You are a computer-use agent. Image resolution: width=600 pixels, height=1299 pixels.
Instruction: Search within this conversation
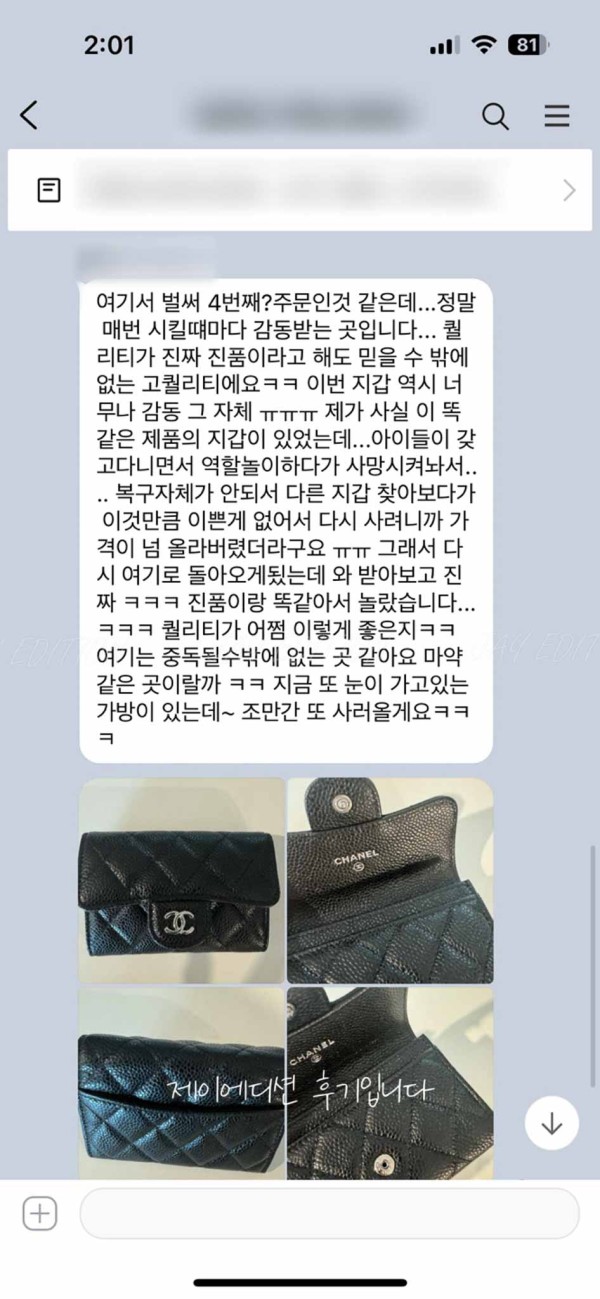coord(496,116)
